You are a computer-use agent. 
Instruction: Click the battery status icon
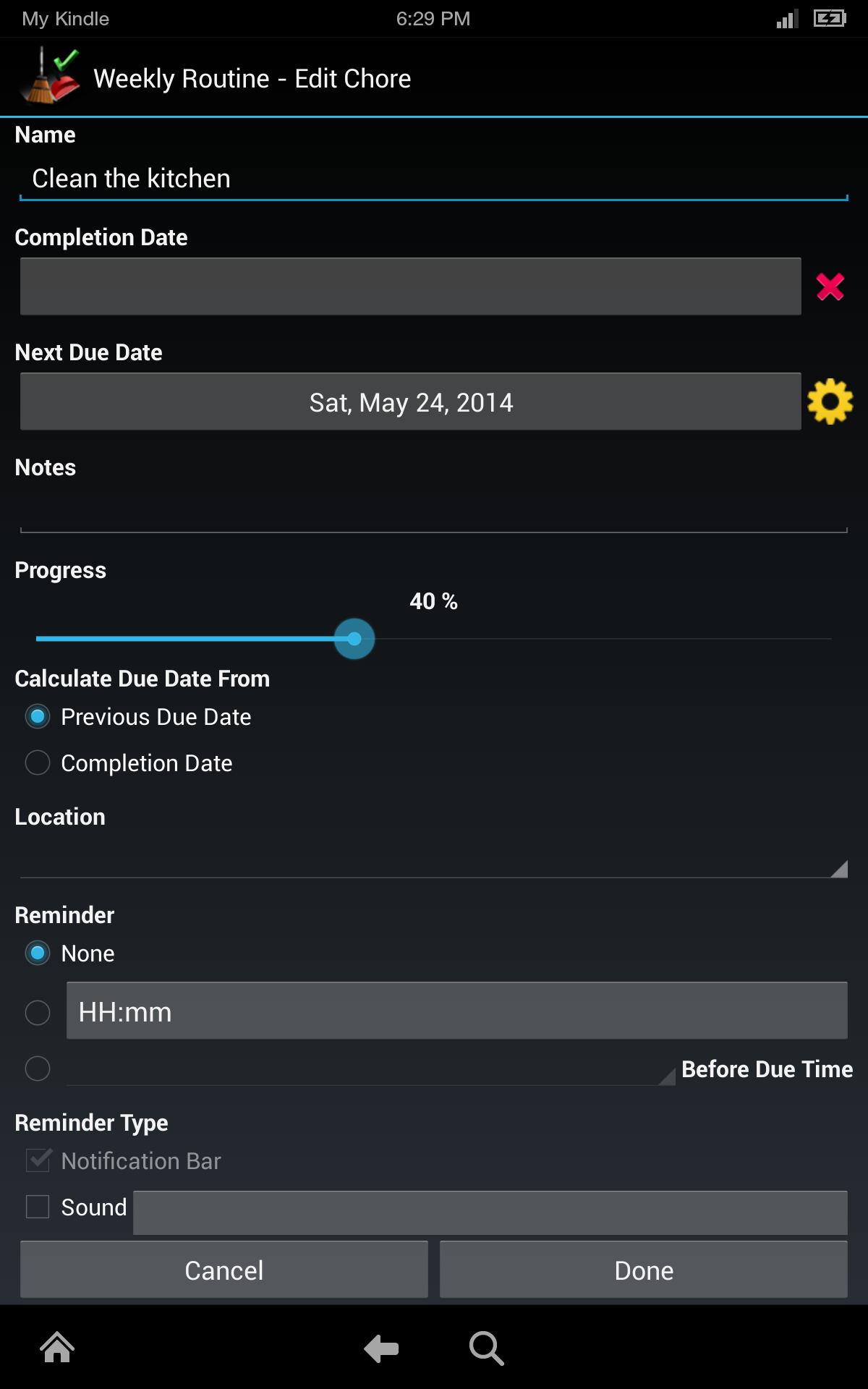tap(829, 19)
